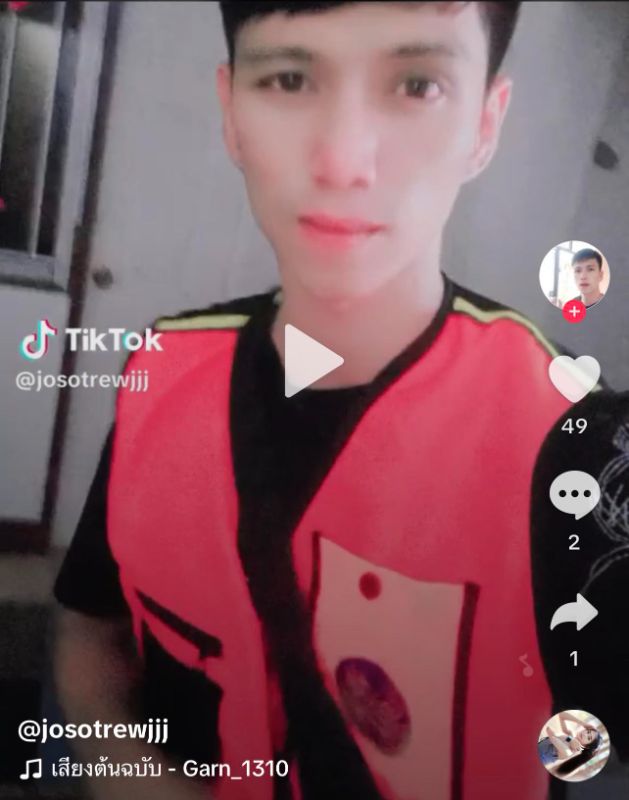Screen dimensions: 629x800
Task: Open @josotrewjjj username at bottom
Action: [93, 731]
